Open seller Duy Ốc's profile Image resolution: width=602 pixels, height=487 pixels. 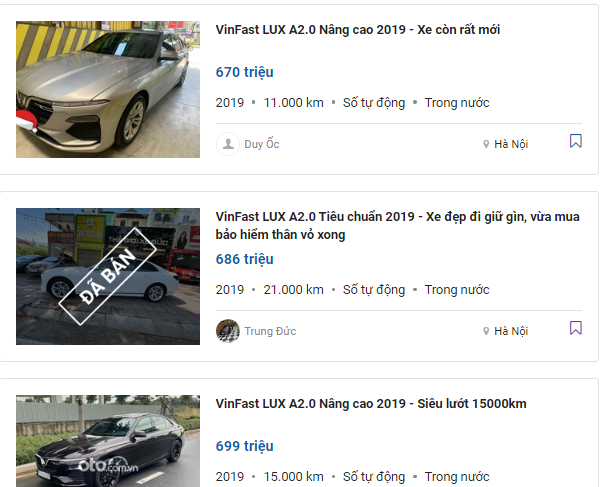(262, 144)
